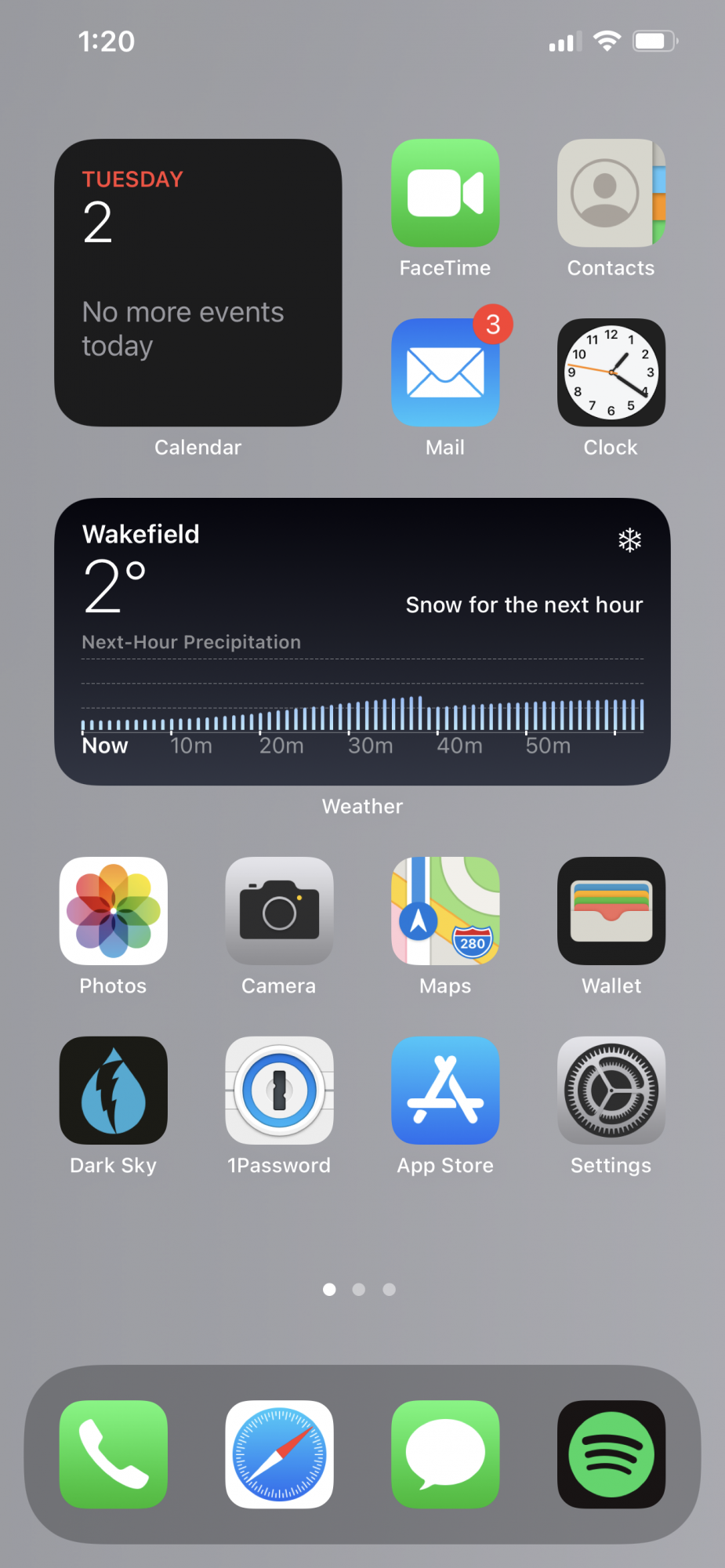Open the Contacts app
The image size is (725, 1568).
click(611, 194)
